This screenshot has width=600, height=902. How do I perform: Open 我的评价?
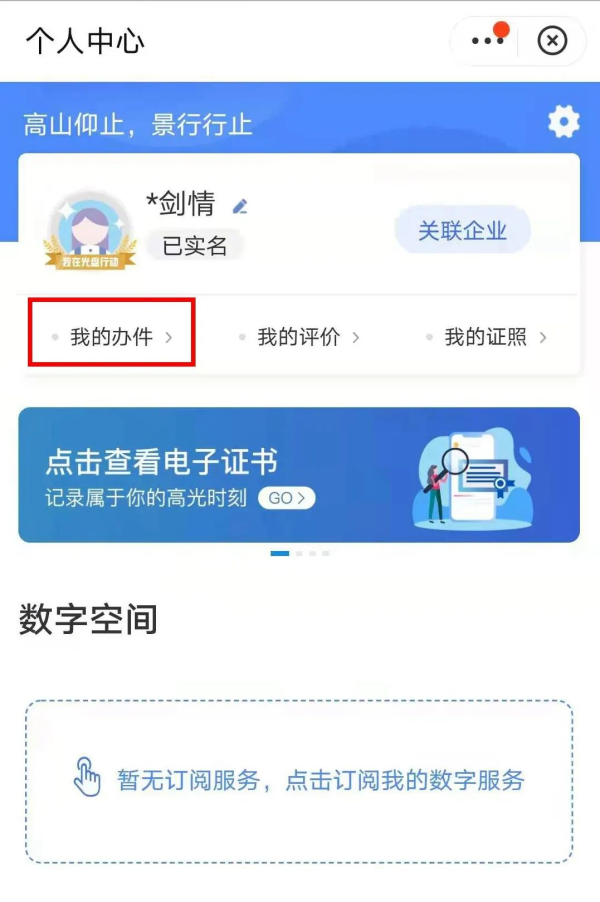299,337
